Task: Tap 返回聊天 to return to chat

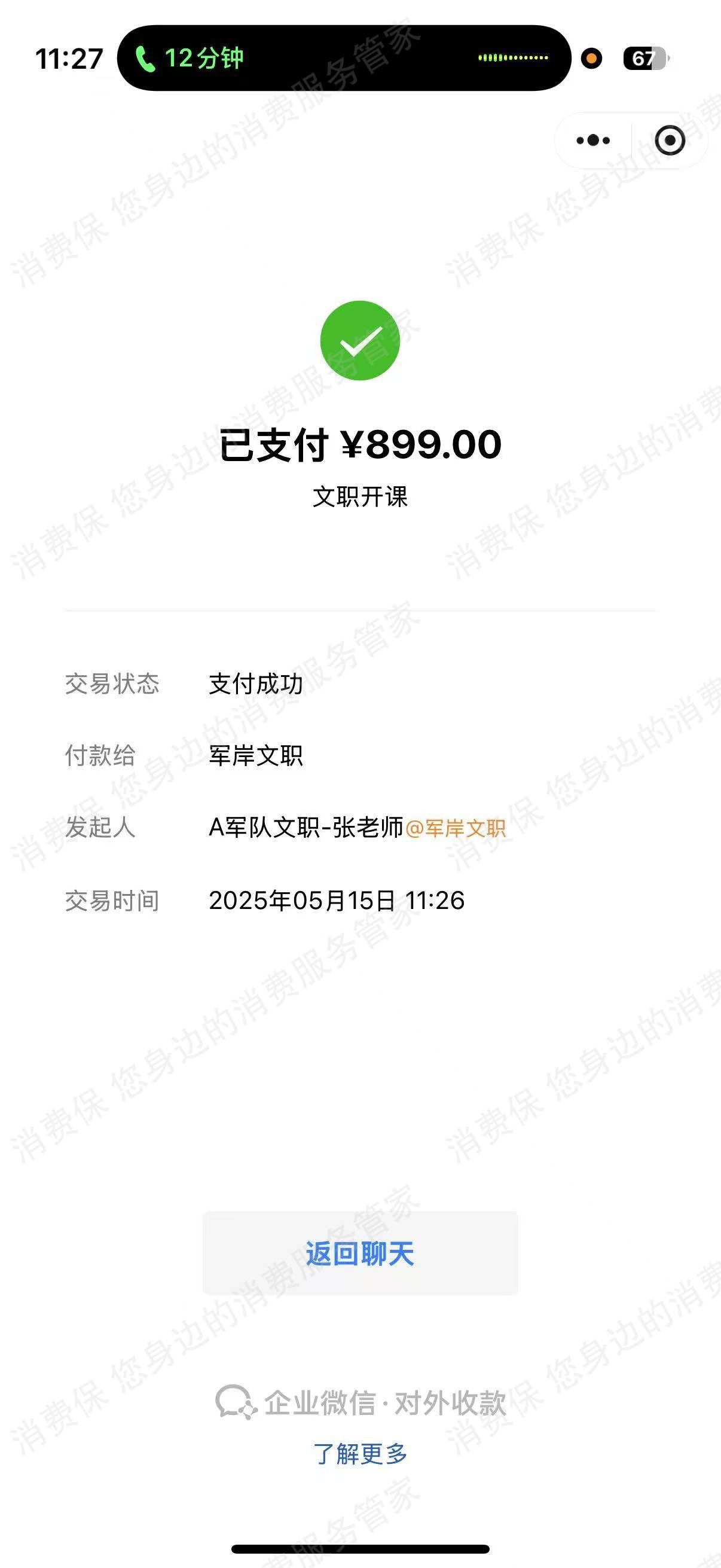Action: tap(360, 1254)
